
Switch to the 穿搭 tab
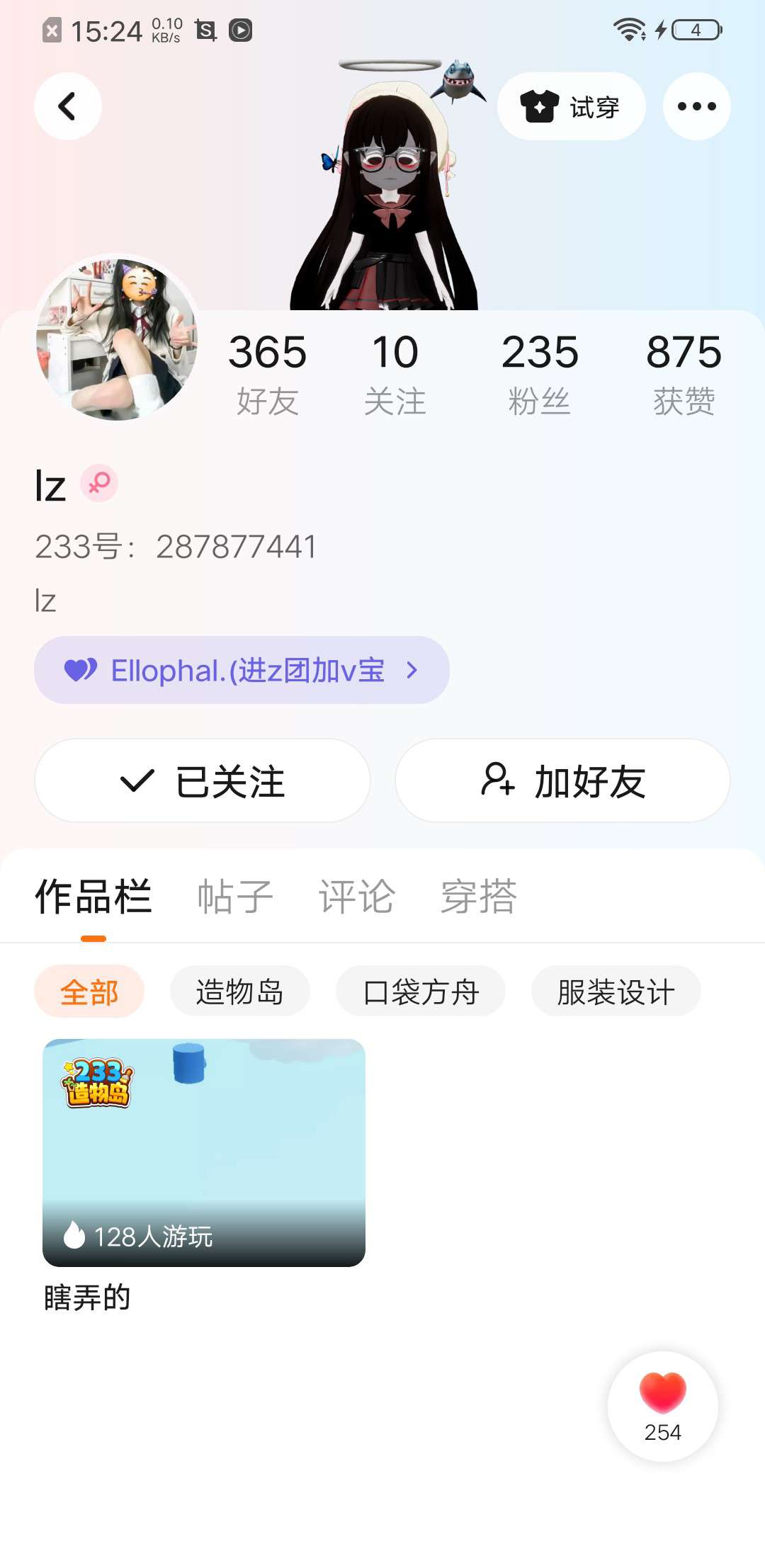coord(479,897)
